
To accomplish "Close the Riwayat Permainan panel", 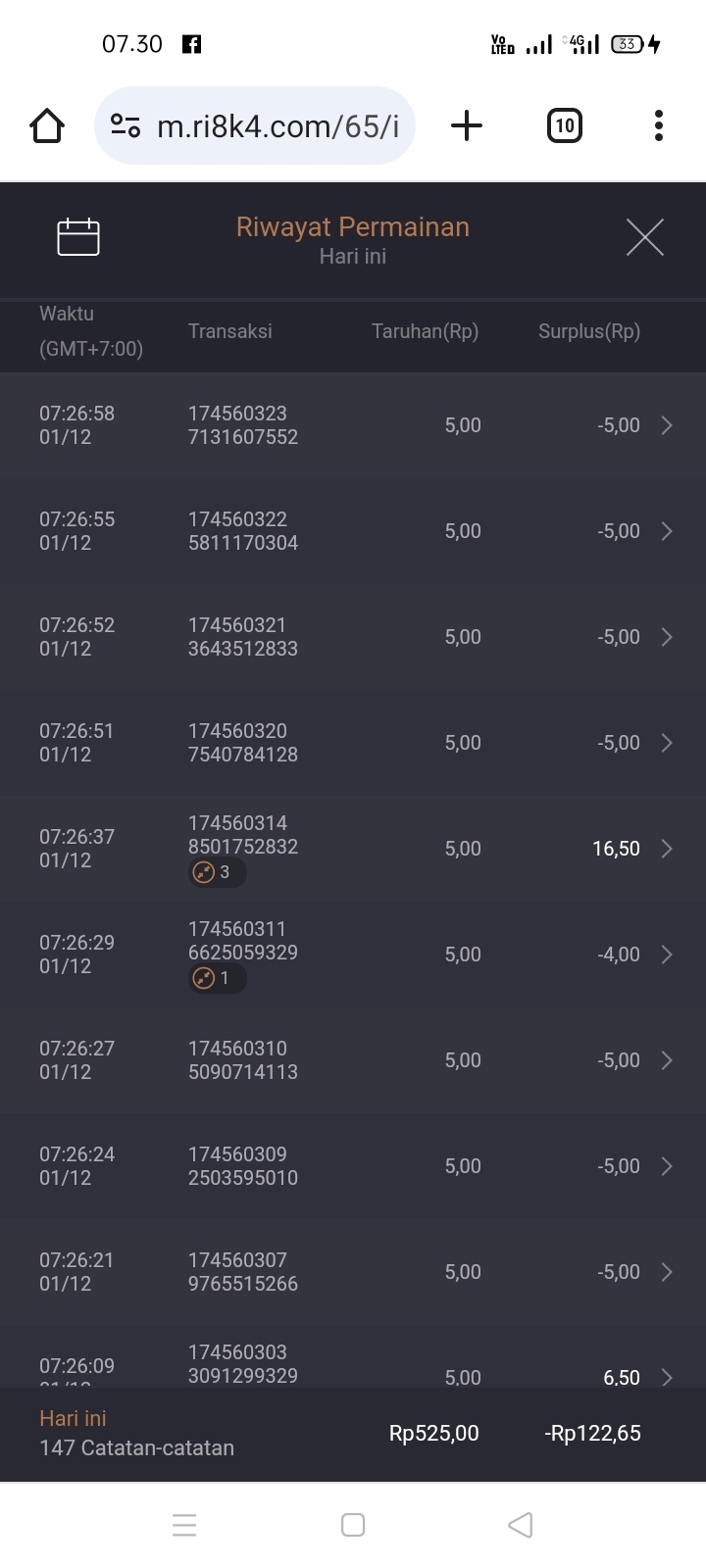I will 644,237.
